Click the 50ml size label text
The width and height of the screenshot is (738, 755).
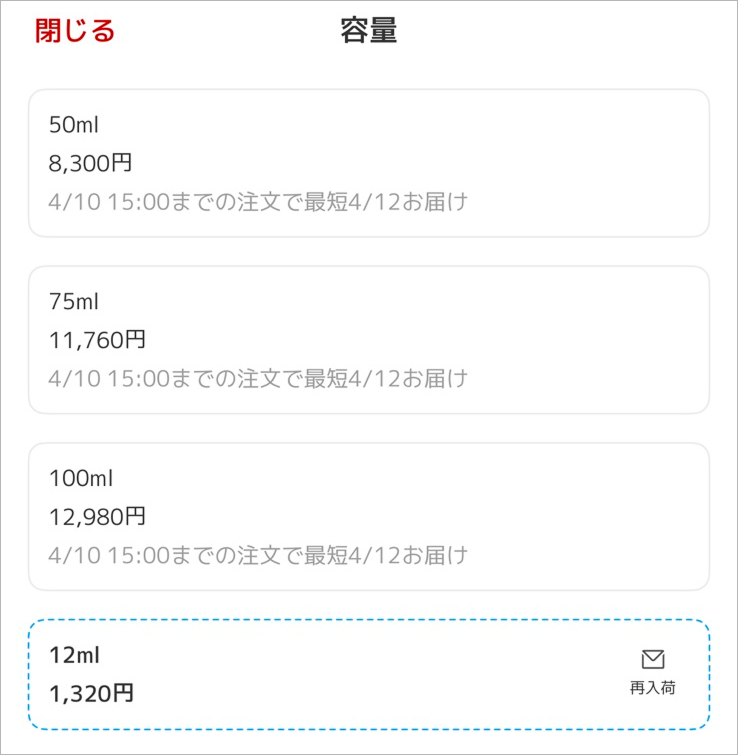75,124
